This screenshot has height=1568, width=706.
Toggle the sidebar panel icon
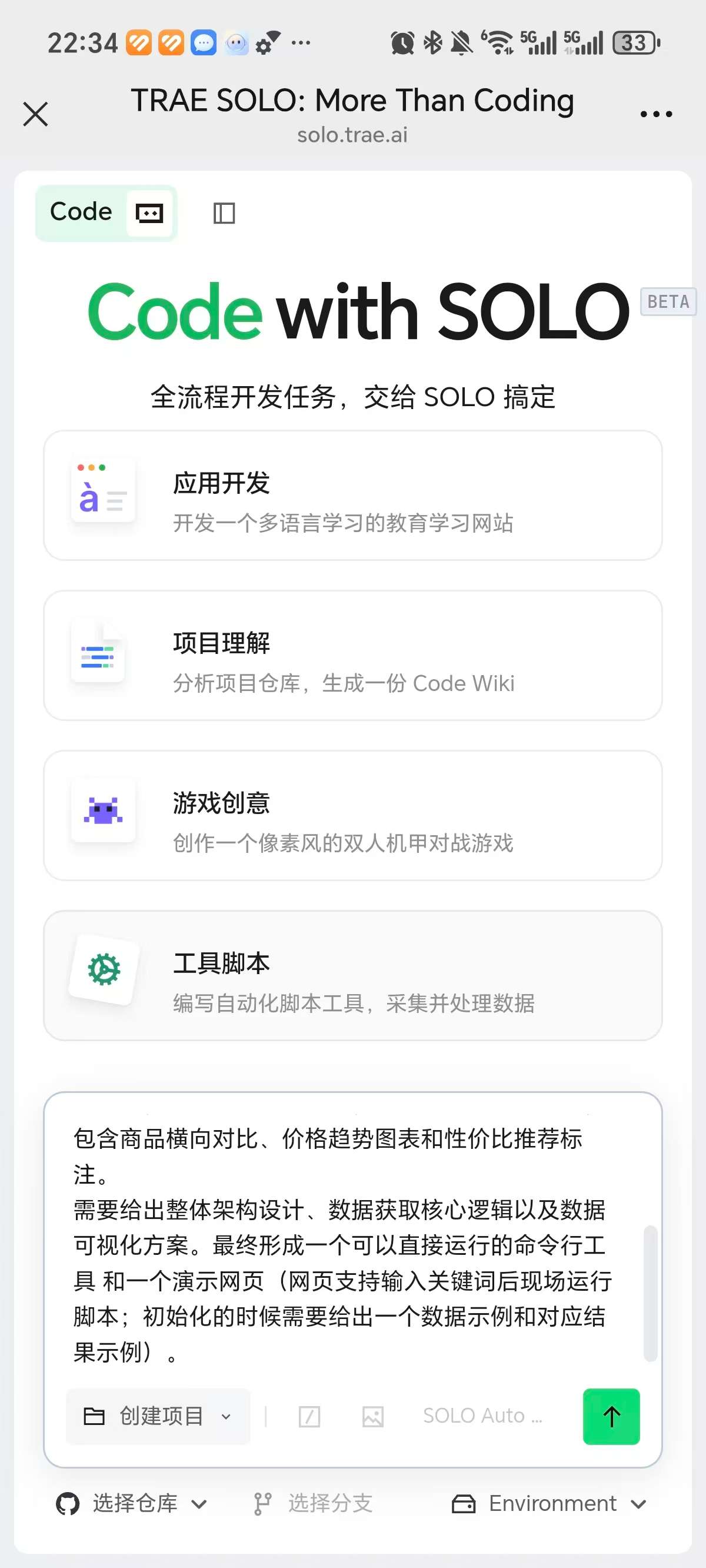[x=224, y=214]
